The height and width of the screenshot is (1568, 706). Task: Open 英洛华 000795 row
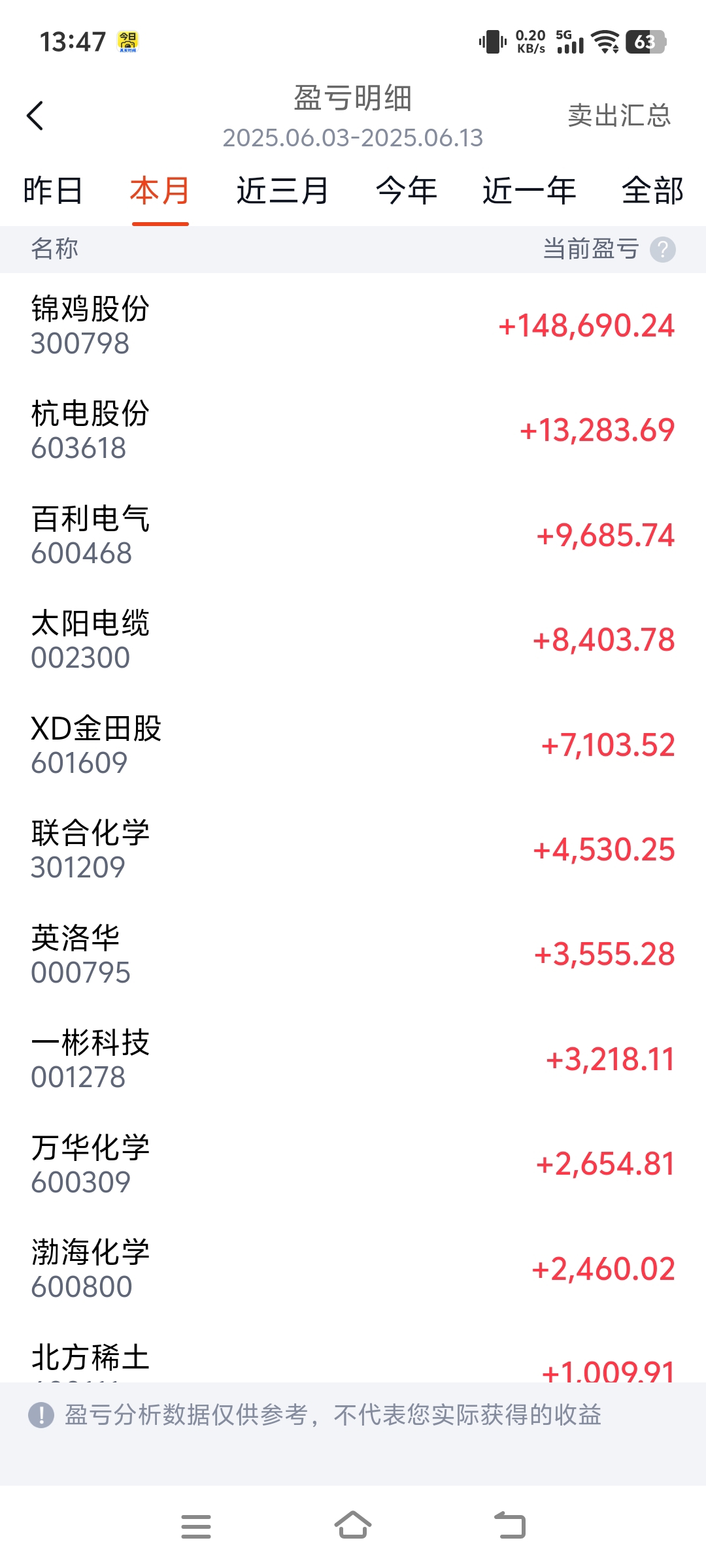353,955
